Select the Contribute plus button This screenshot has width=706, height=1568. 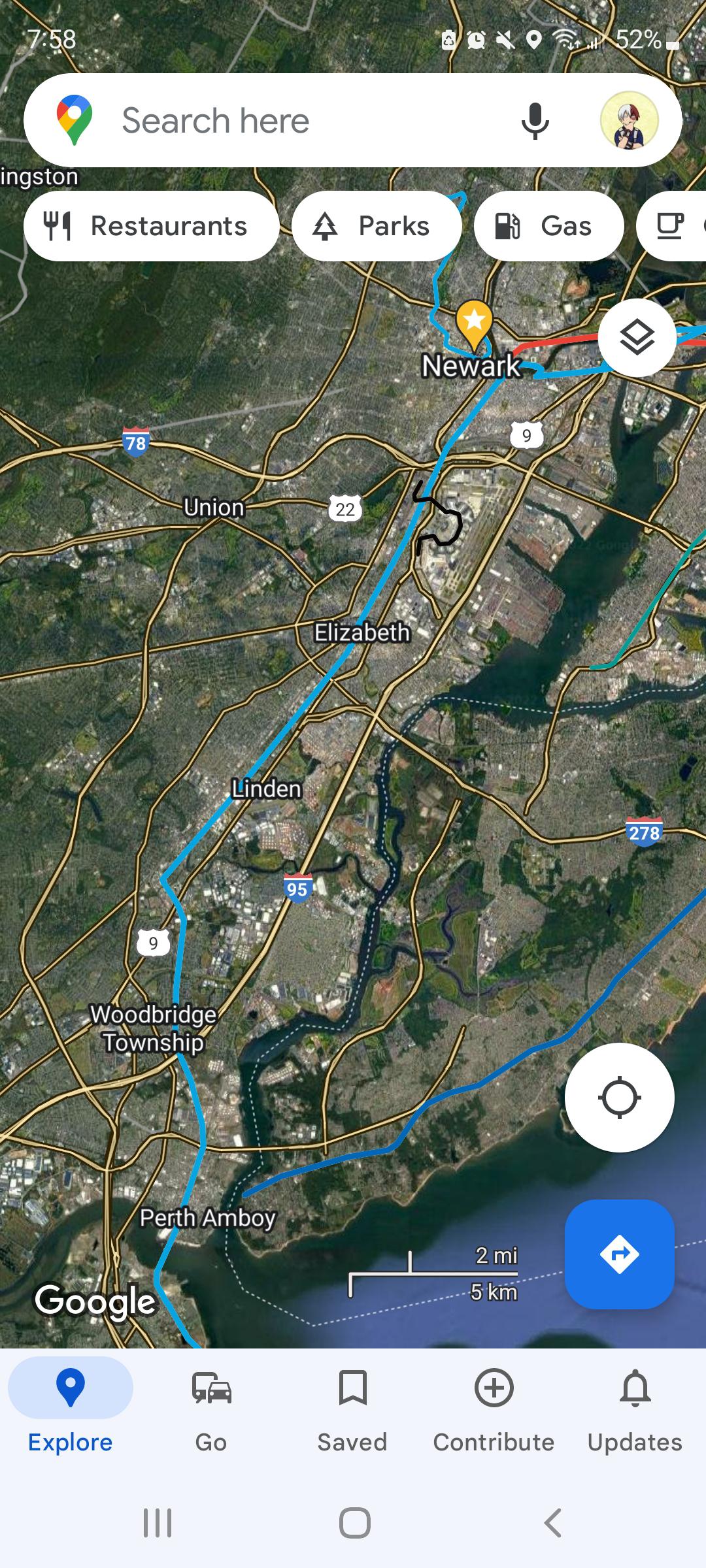point(494,1388)
